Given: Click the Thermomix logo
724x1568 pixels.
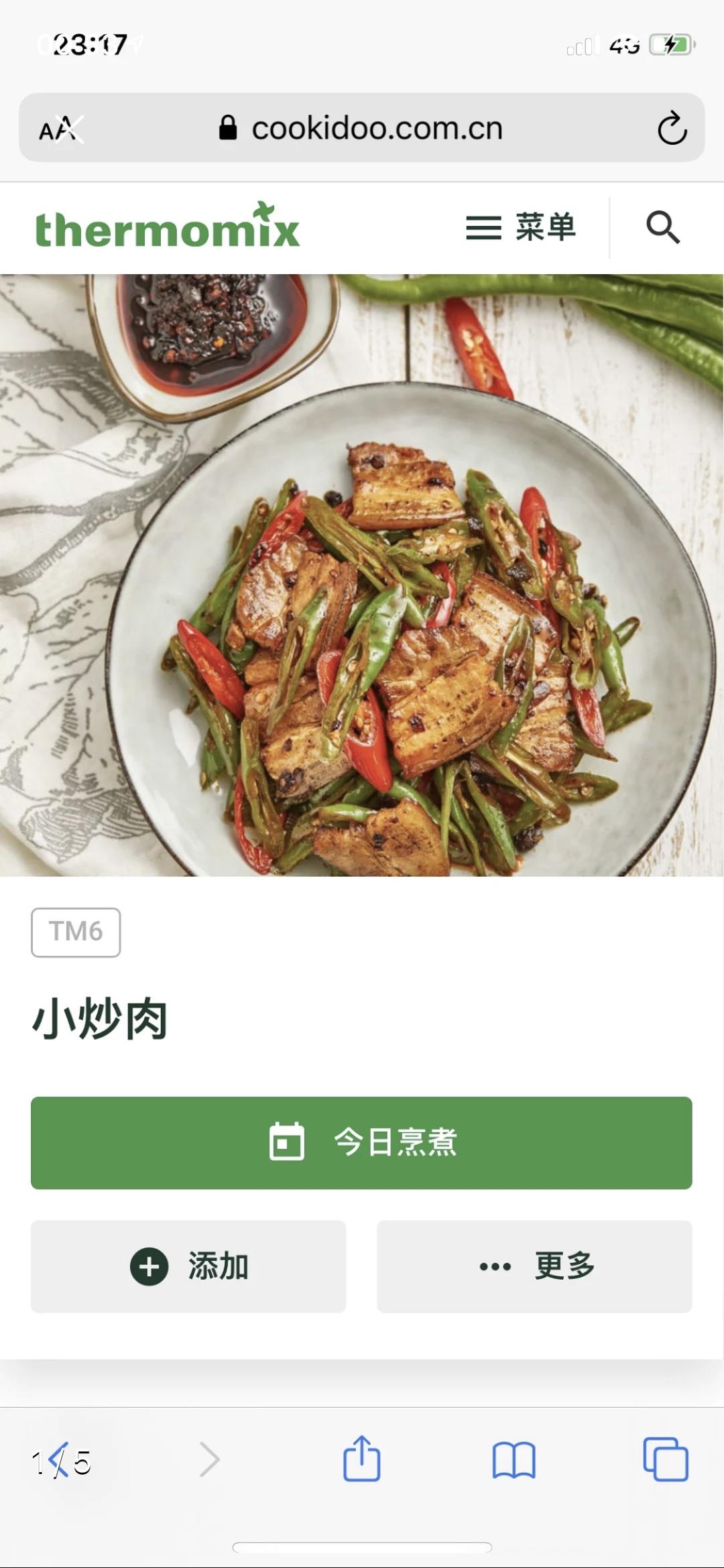Looking at the screenshot, I should (166, 228).
